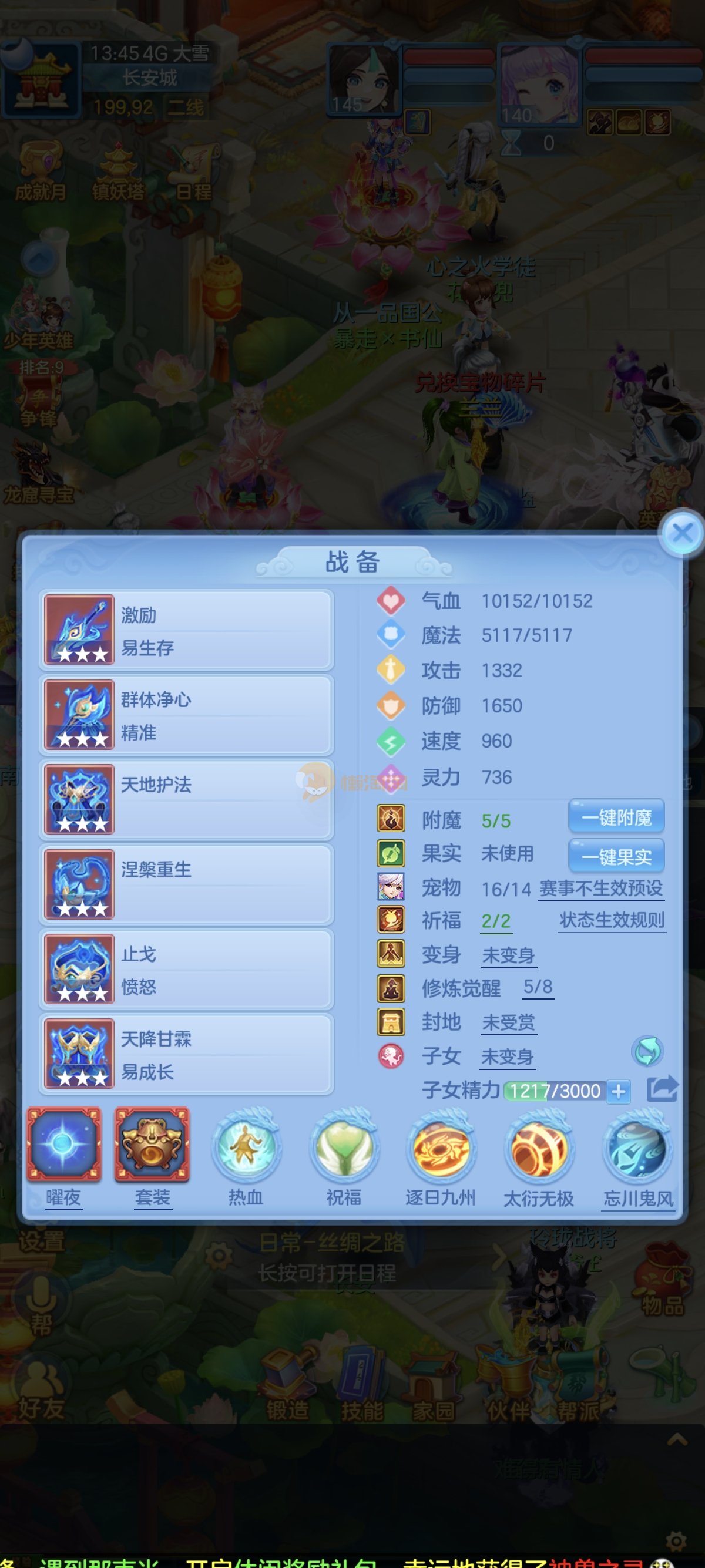
Task: Select the 忘川鬼风 skill
Action: tap(637, 1148)
